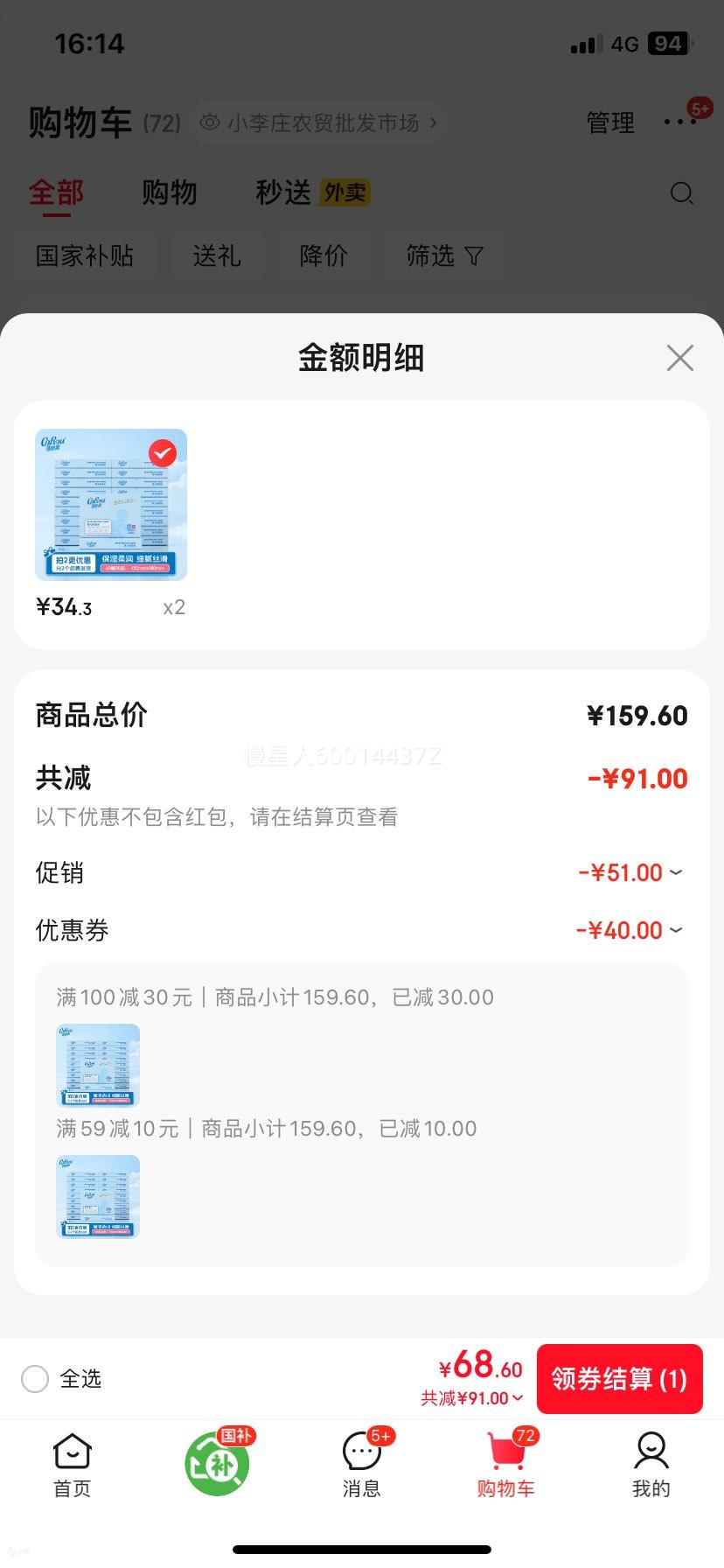The height and width of the screenshot is (1568, 724).
Task: Tap the funnel icon on 筛选
Action: (x=474, y=255)
